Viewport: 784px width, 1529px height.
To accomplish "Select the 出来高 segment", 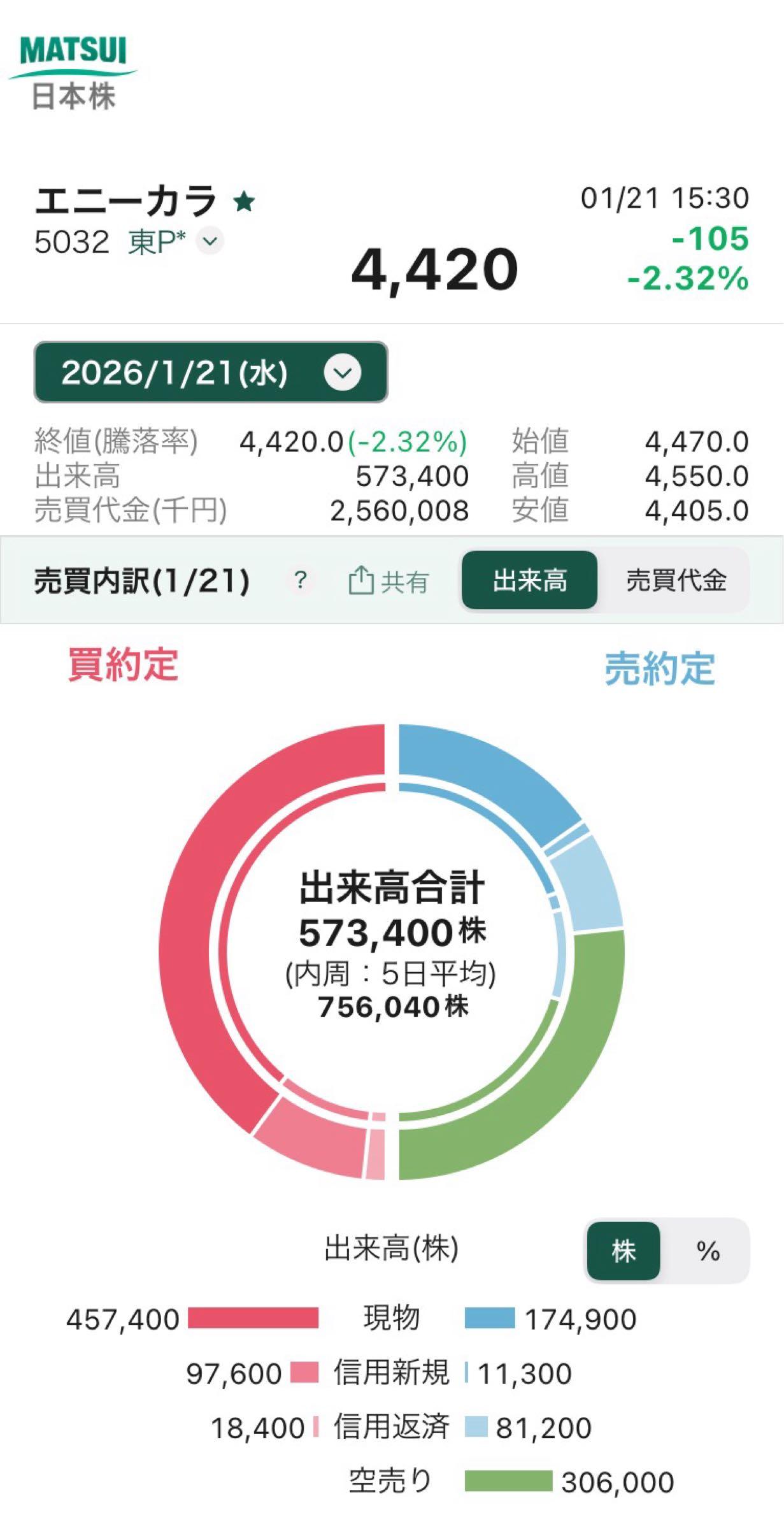I will (529, 580).
